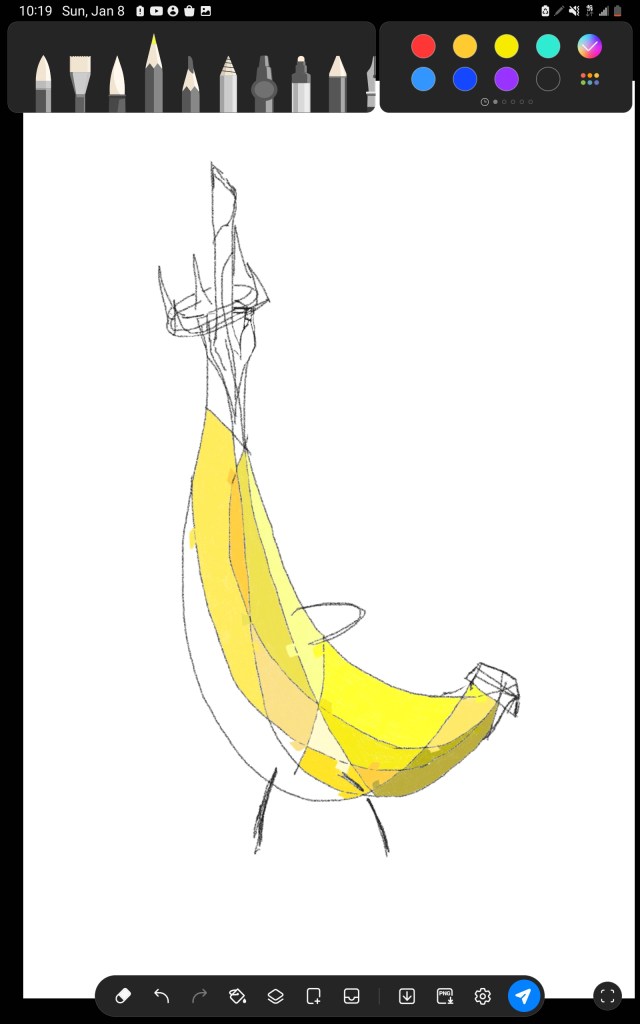Open the custom color picker wheel
Viewport: 640px width, 1024px height.
(590, 46)
